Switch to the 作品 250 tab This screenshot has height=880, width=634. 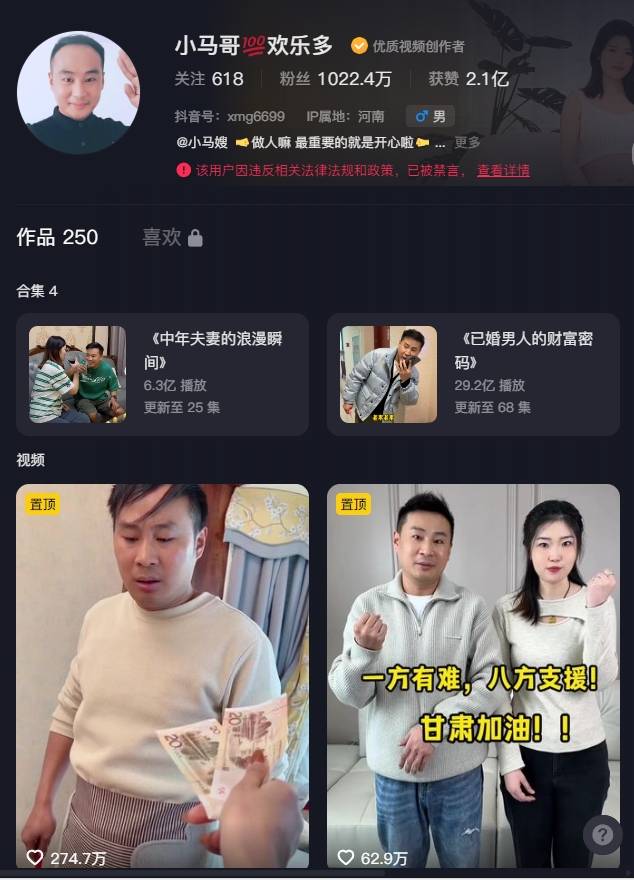coord(57,237)
